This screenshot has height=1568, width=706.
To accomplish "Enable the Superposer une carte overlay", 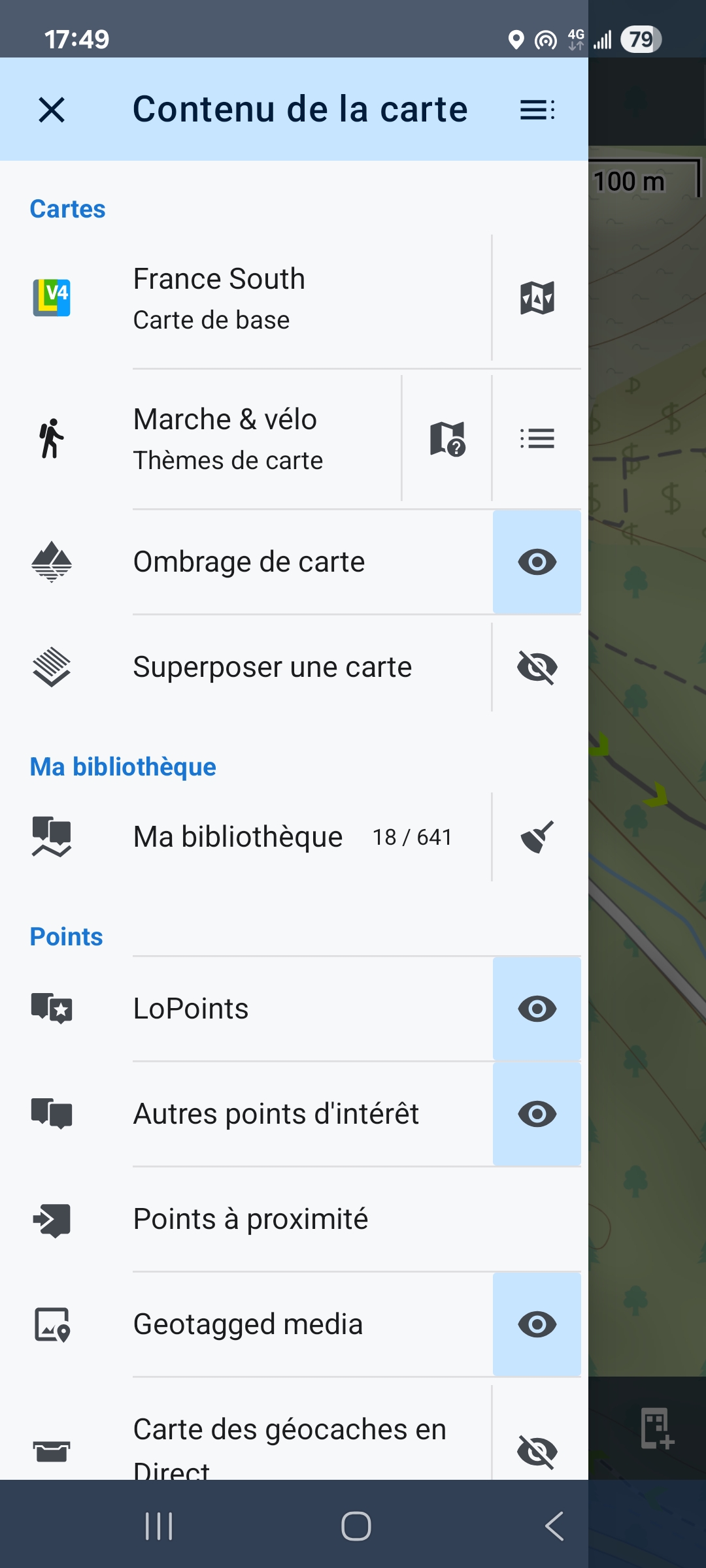I will 537,667.
